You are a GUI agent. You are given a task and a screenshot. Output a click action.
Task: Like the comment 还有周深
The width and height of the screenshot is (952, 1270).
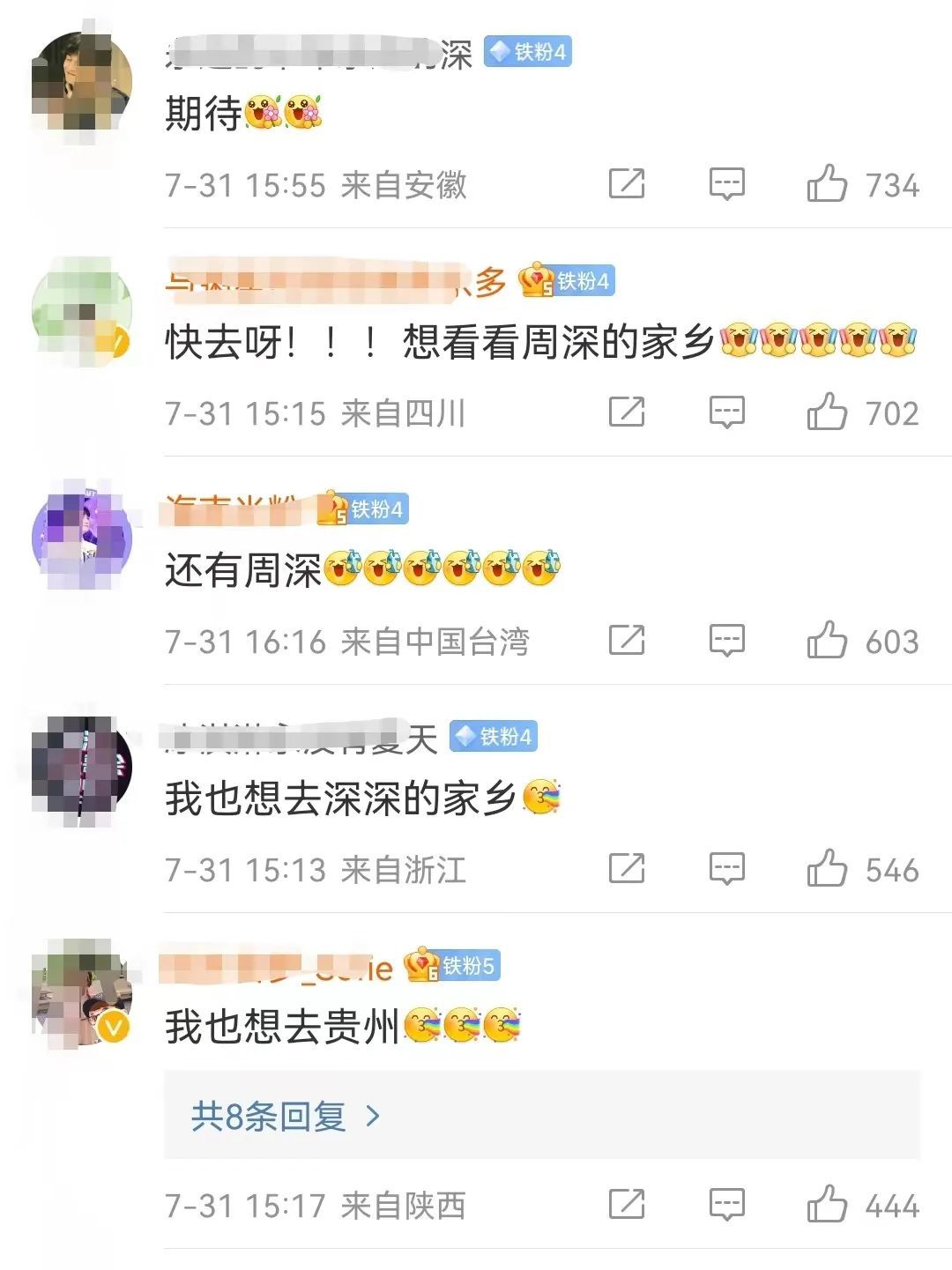[x=827, y=641]
